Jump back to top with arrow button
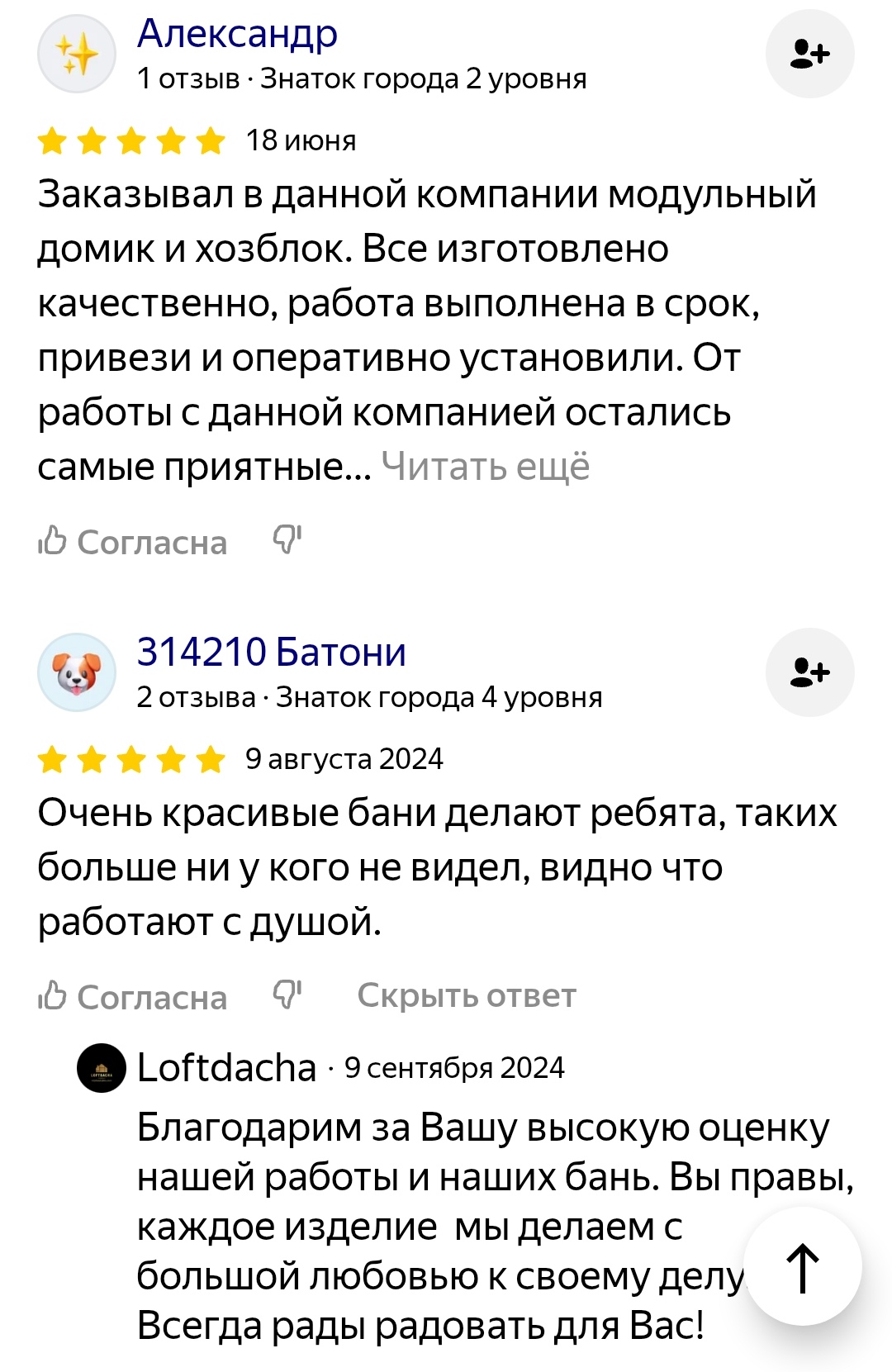The width and height of the screenshot is (892, 1372). point(803,1267)
